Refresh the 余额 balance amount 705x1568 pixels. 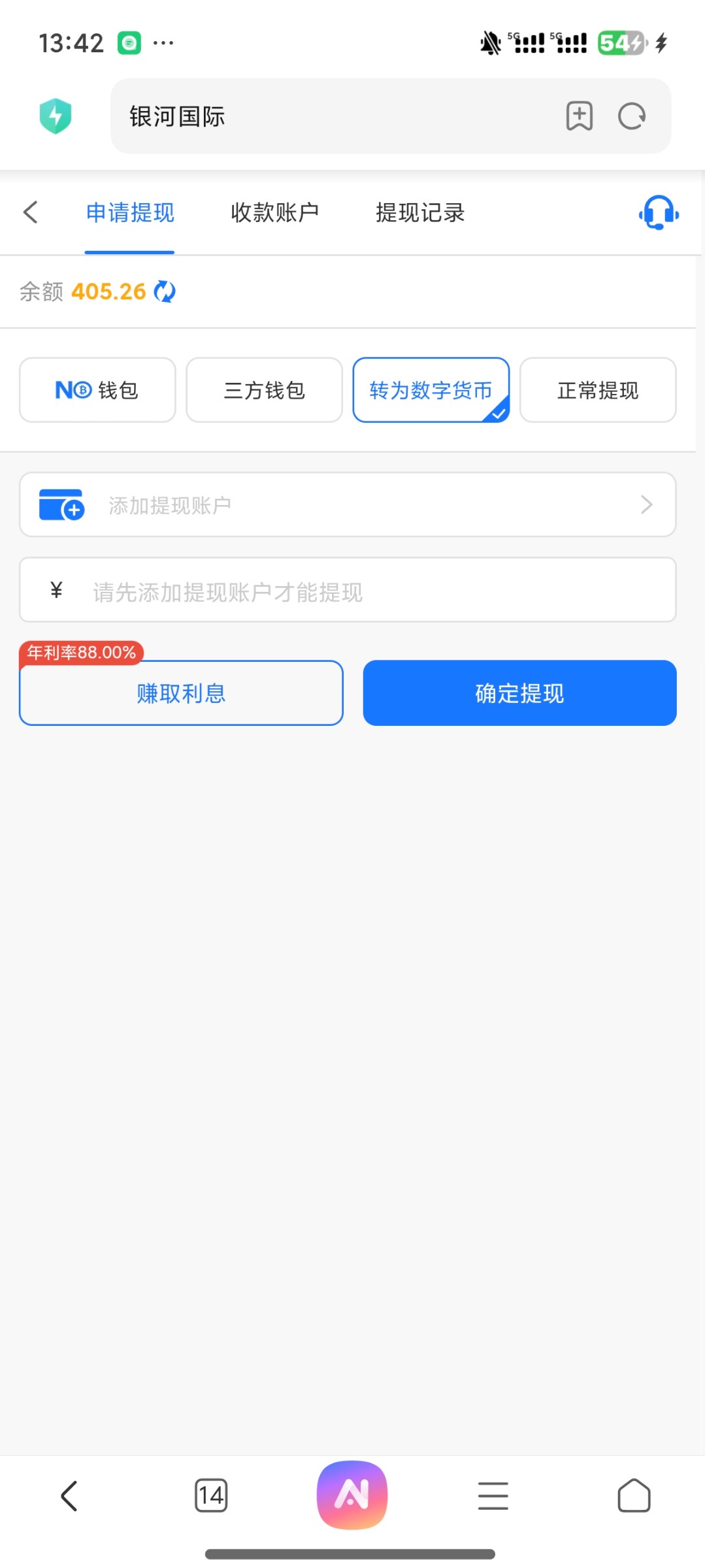pyautogui.click(x=165, y=291)
